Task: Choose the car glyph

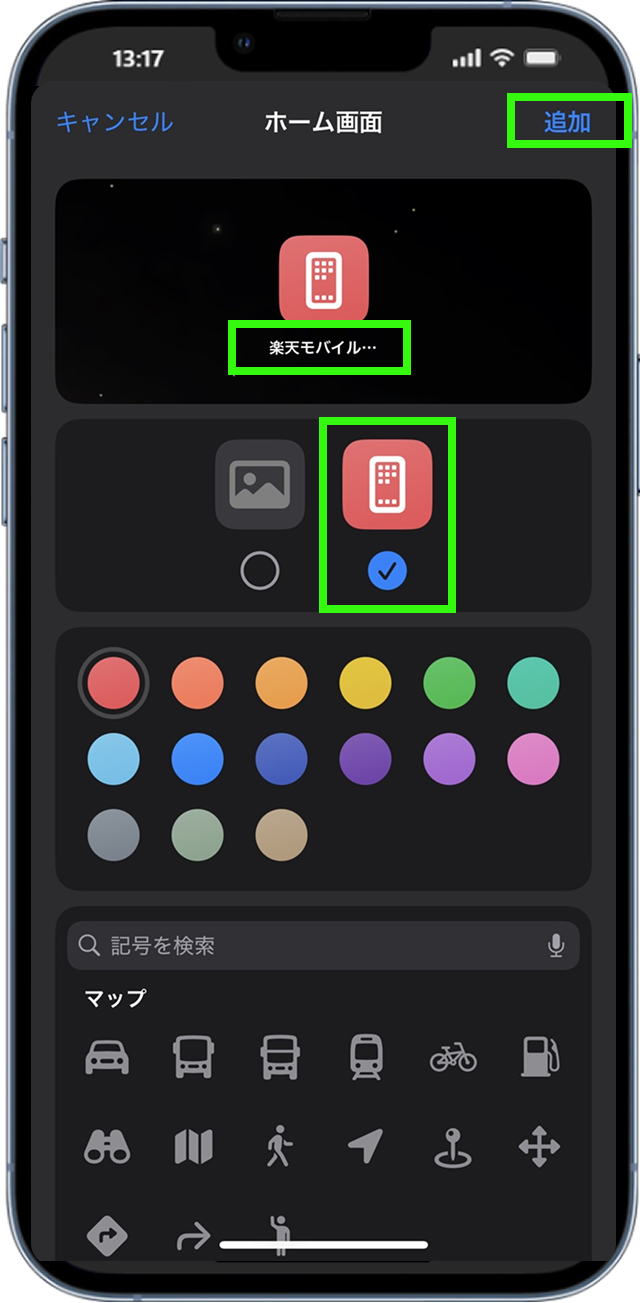Action: click(x=107, y=1056)
